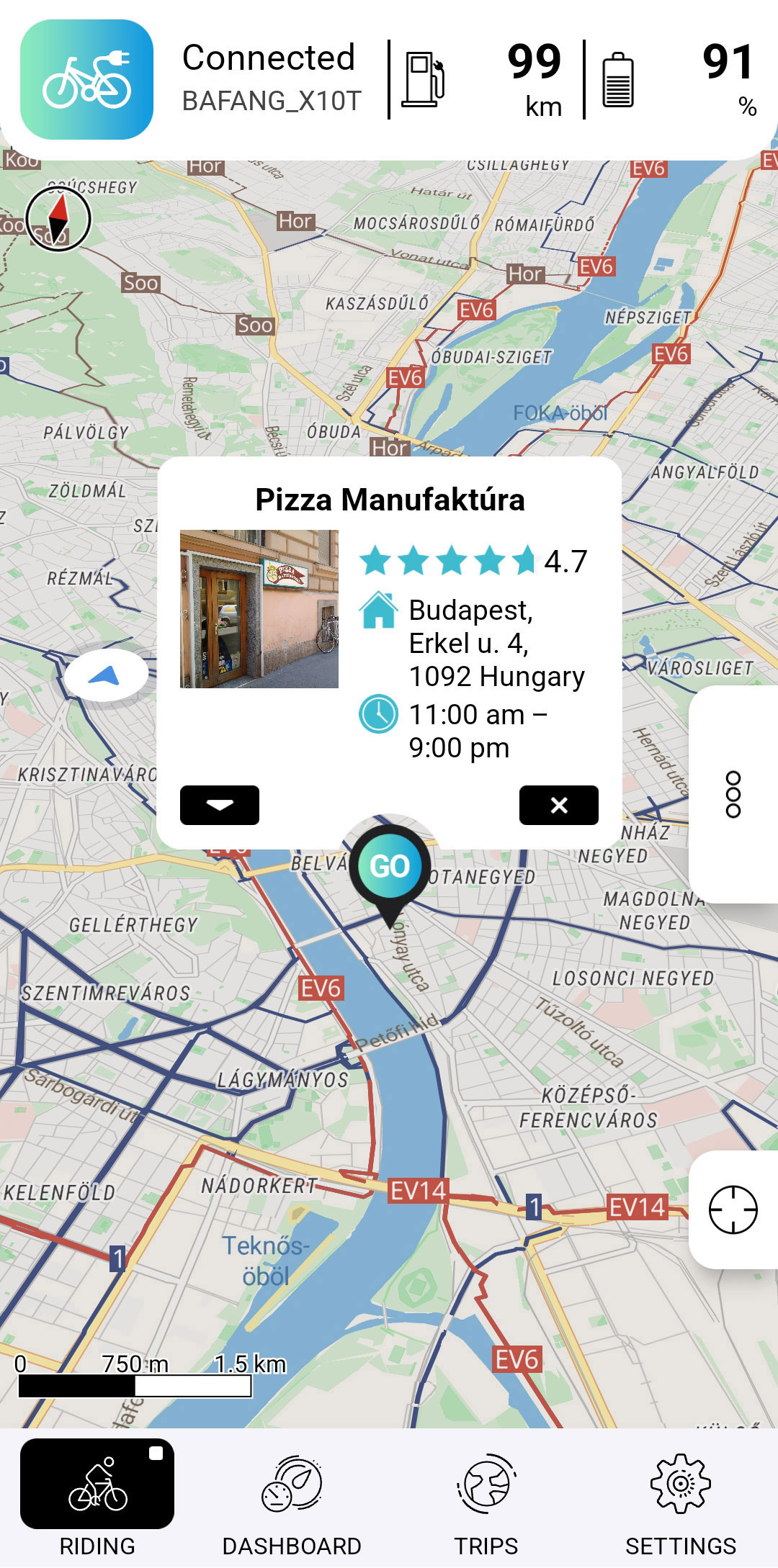Image resolution: width=778 pixels, height=1568 pixels.
Task: Close the Pizza Manufaktúra info card
Action: pos(558,805)
